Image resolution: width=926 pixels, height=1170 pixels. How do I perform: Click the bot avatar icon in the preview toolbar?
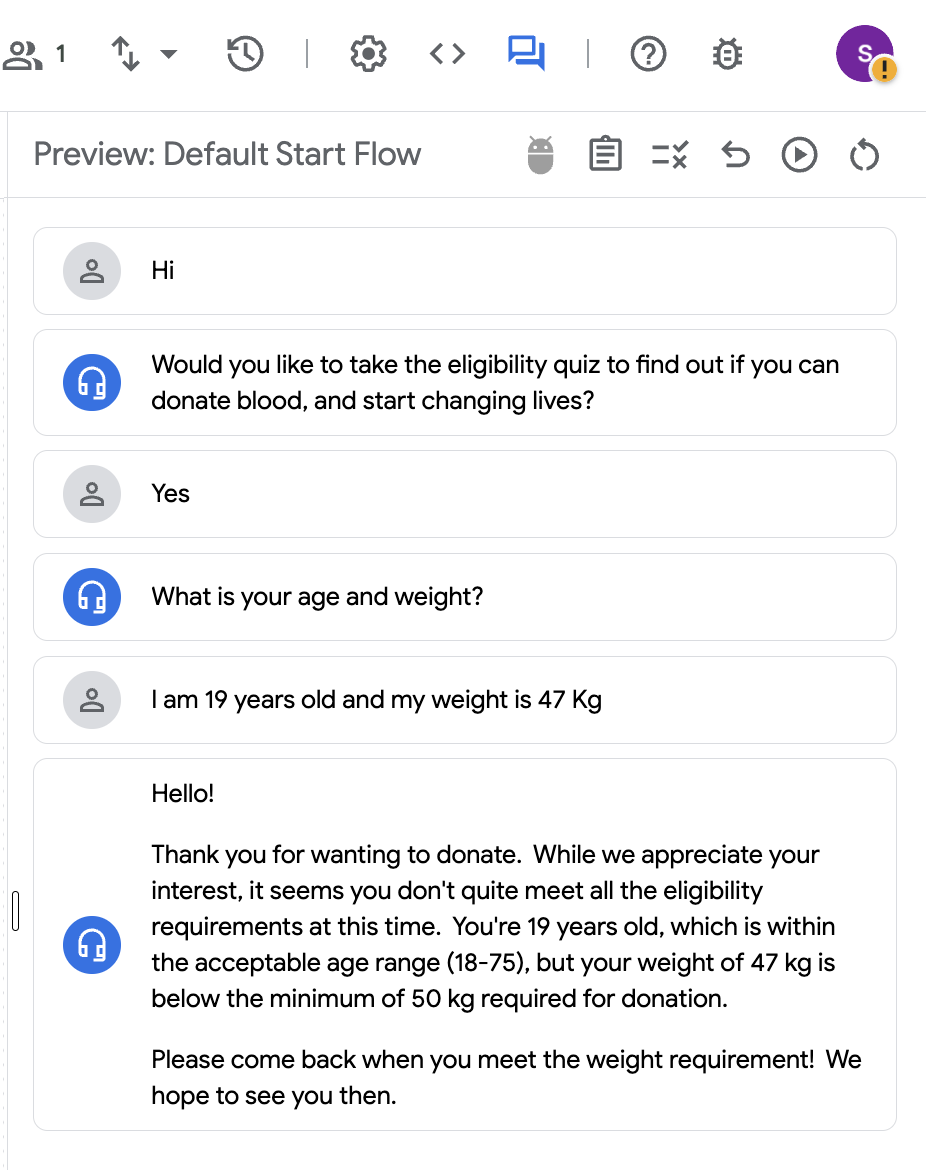[x=539, y=155]
